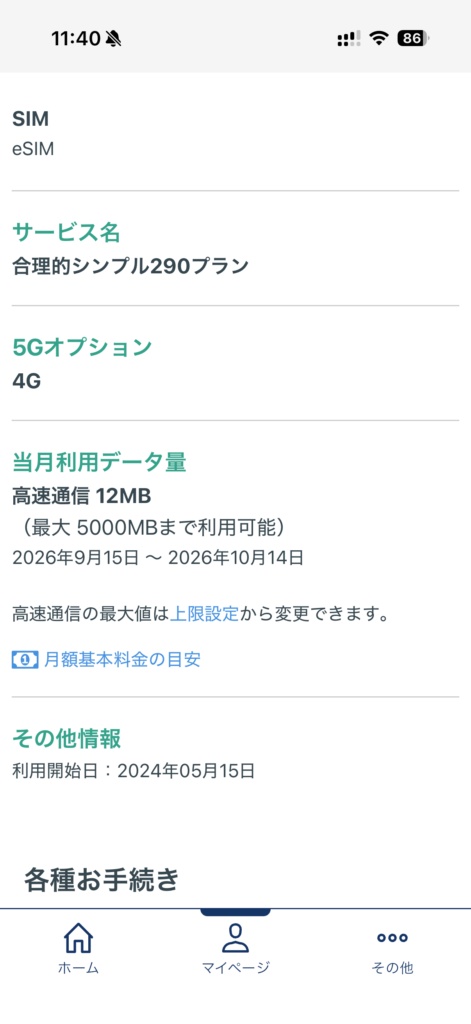The width and height of the screenshot is (471, 1024).
Task: Open the 上限設定 link
Action: [x=204, y=615]
